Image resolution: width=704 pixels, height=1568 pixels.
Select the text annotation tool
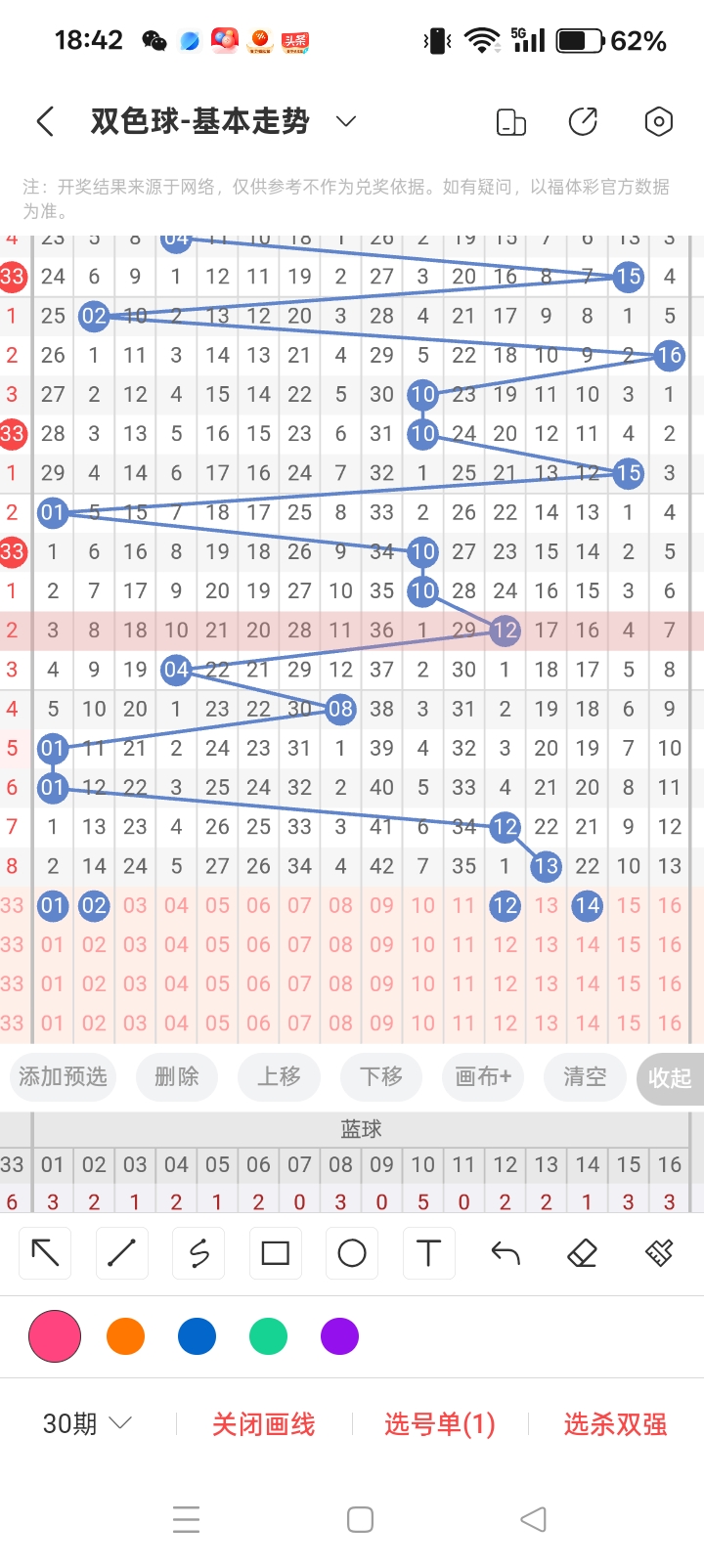[x=428, y=1252]
